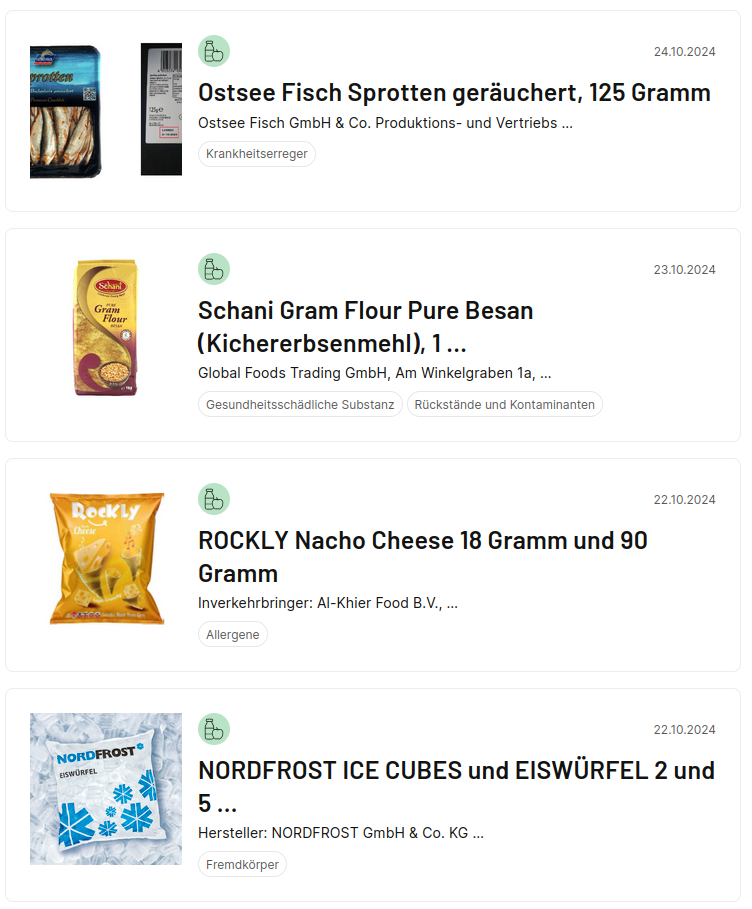This screenshot has width=752, height=909.
Task: Tap the Gesundheitsschädliche Substanz chip
Action: pyautogui.click(x=300, y=405)
